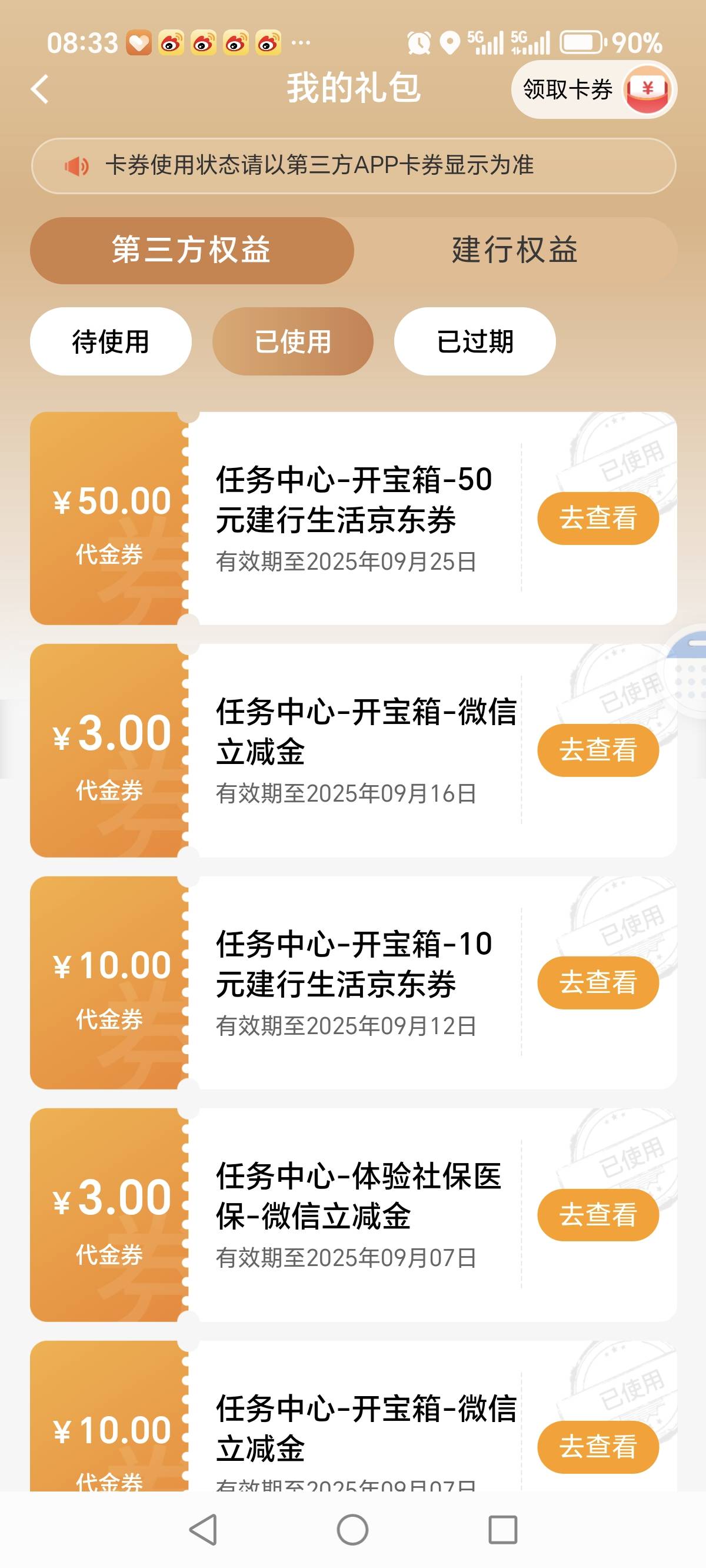706x1568 pixels.
Task: View the 已过期 coupons
Action: click(475, 341)
